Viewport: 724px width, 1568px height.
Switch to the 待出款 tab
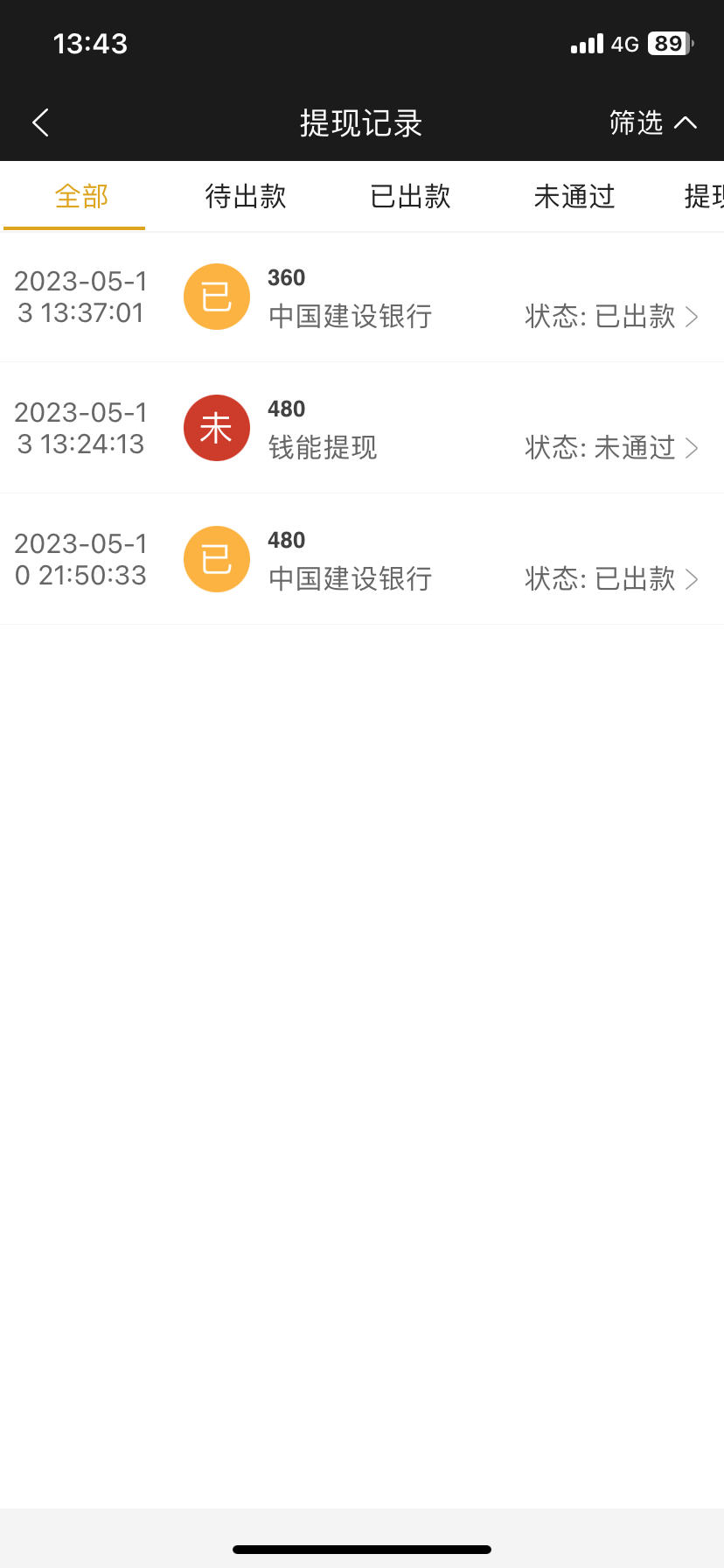245,198
